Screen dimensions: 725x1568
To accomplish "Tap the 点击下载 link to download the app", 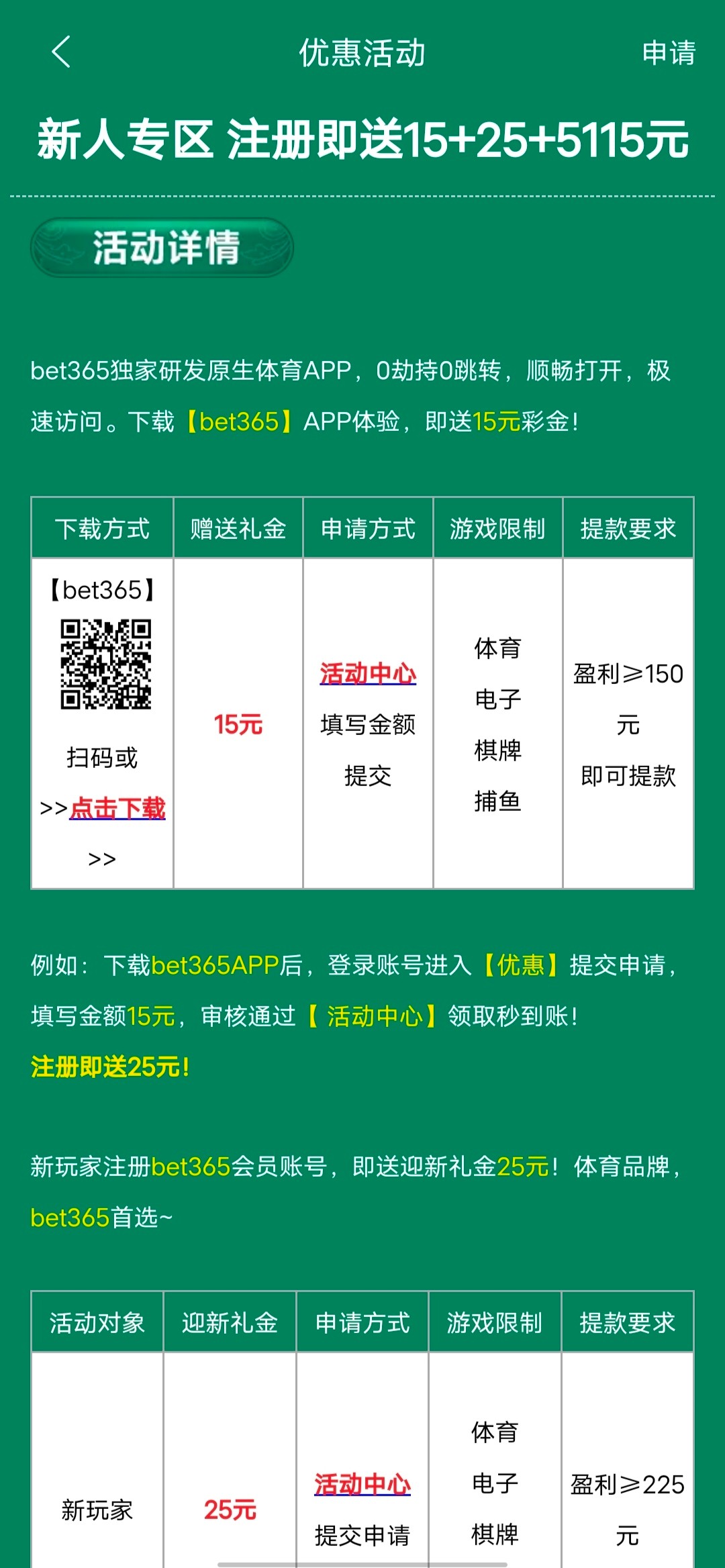I will 117,808.
